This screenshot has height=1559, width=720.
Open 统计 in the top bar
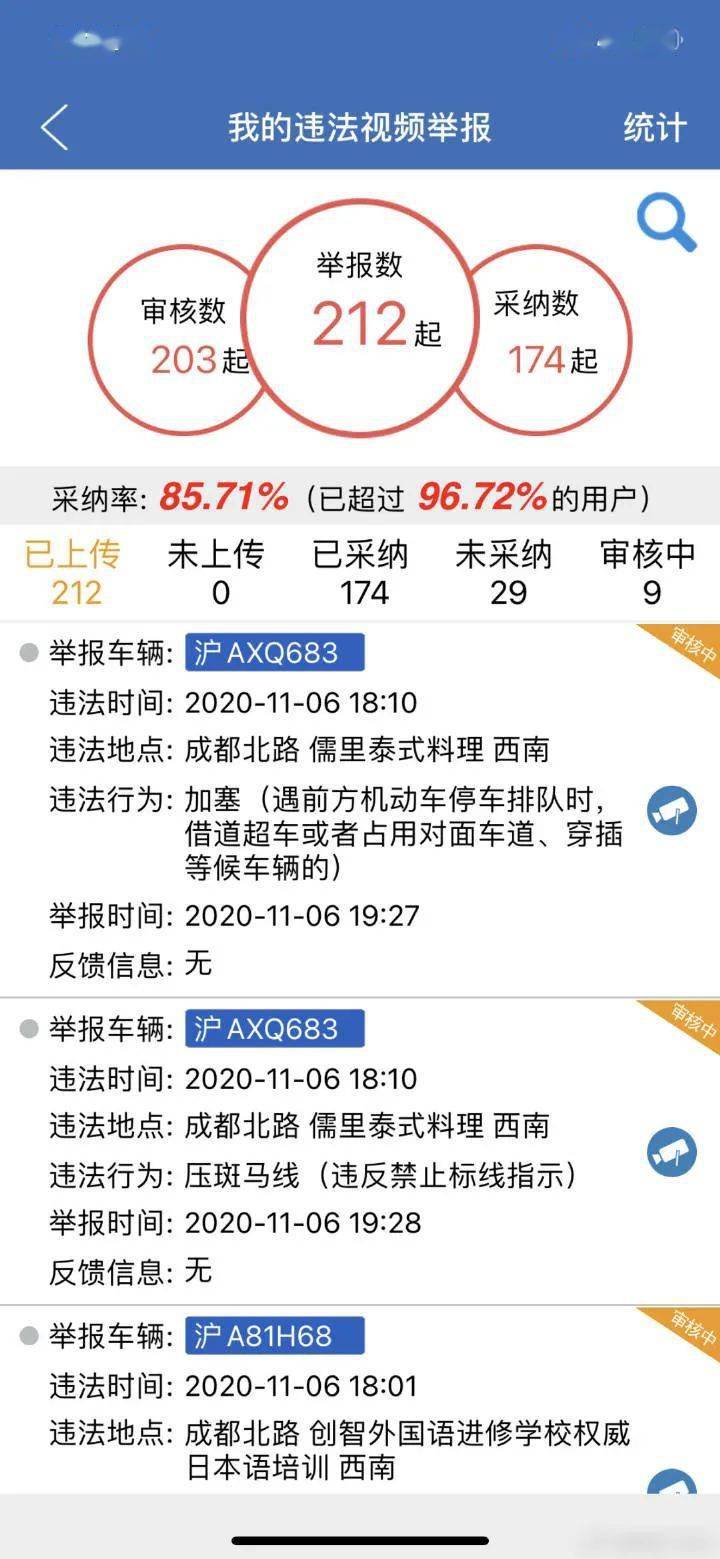pyautogui.click(x=655, y=128)
